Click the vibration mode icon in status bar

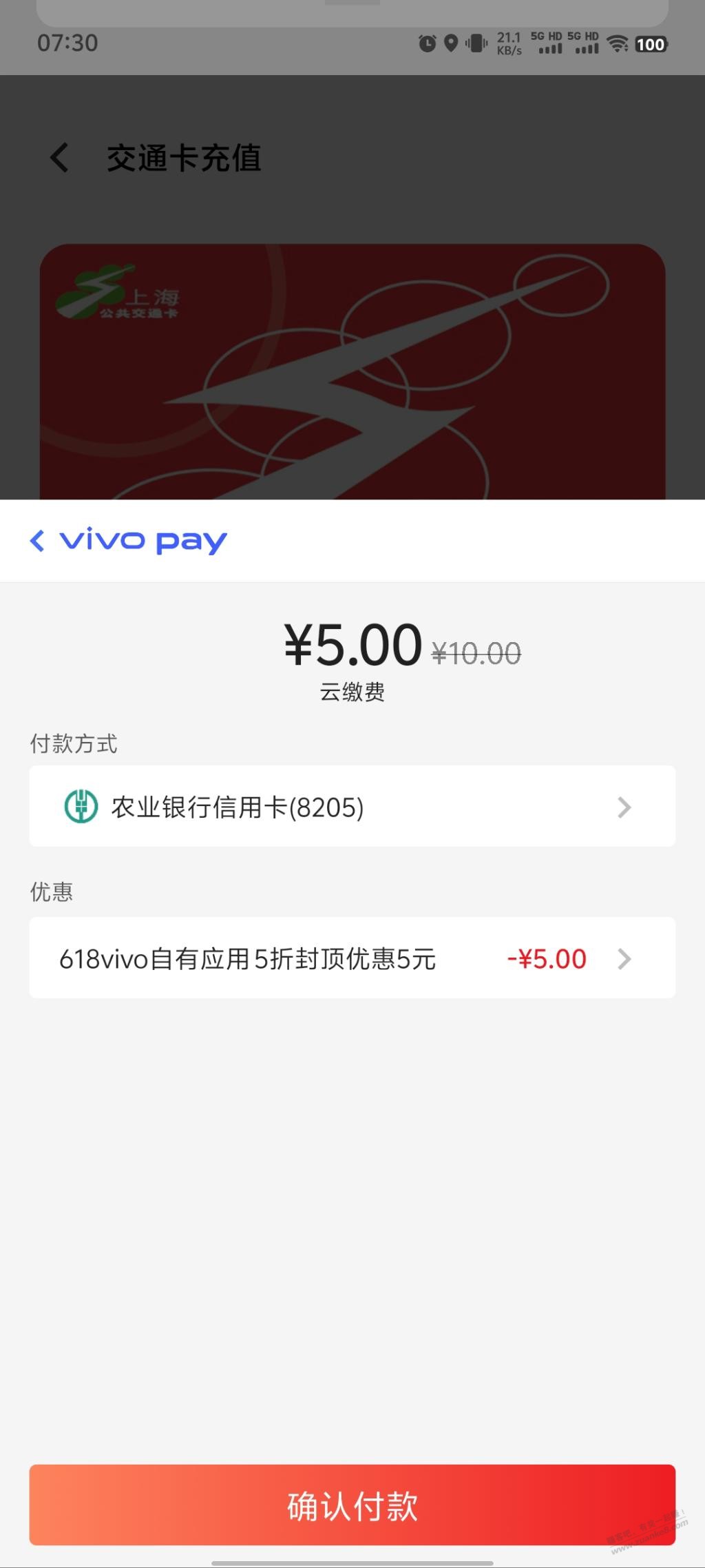click(476, 43)
